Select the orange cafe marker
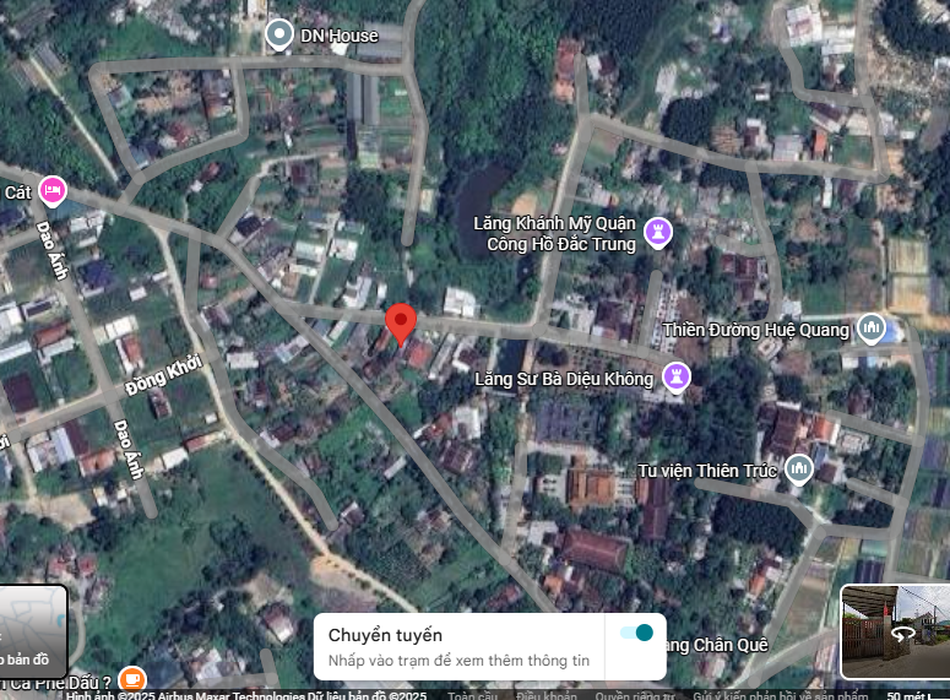This screenshot has height=700, width=950. point(131,680)
